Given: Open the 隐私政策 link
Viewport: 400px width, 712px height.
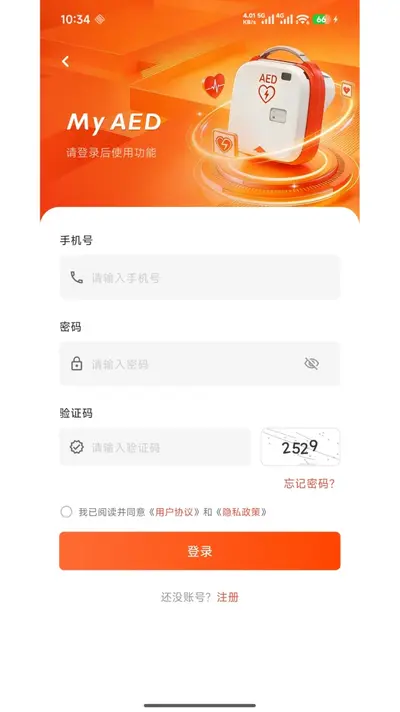Looking at the screenshot, I should pyautogui.click(x=242, y=512).
